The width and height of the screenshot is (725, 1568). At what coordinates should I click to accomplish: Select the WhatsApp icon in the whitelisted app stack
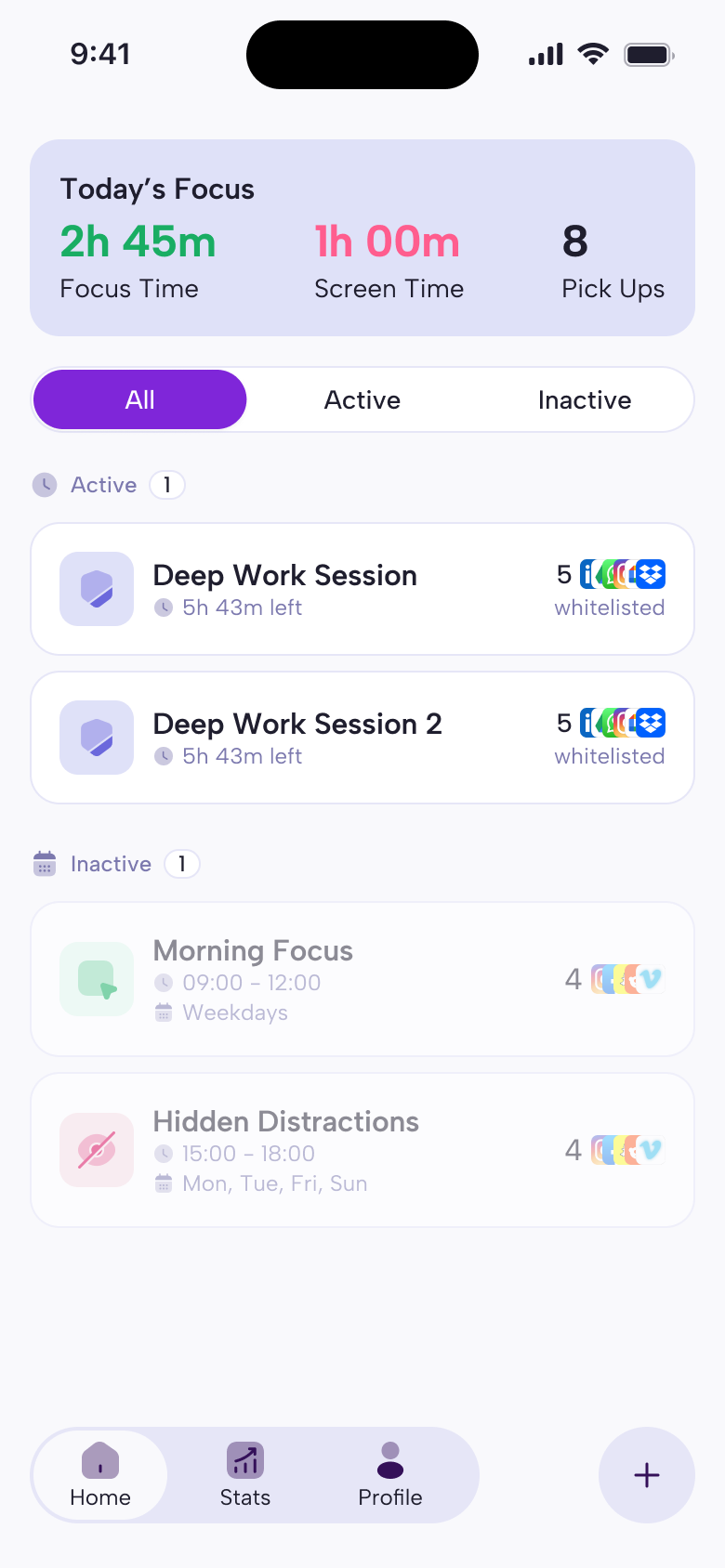(608, 574)
